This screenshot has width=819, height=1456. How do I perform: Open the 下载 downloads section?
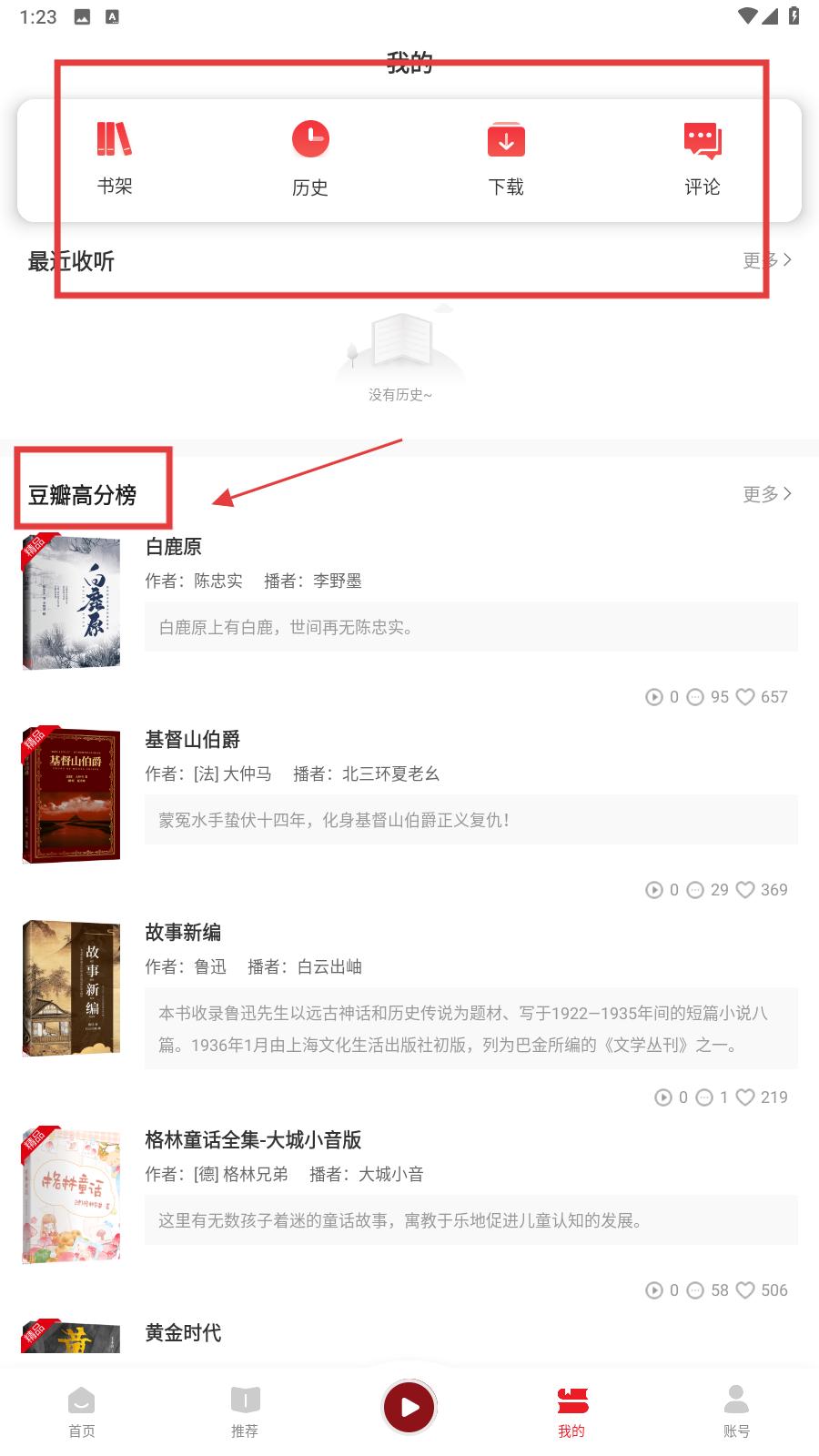pos(506,158)
